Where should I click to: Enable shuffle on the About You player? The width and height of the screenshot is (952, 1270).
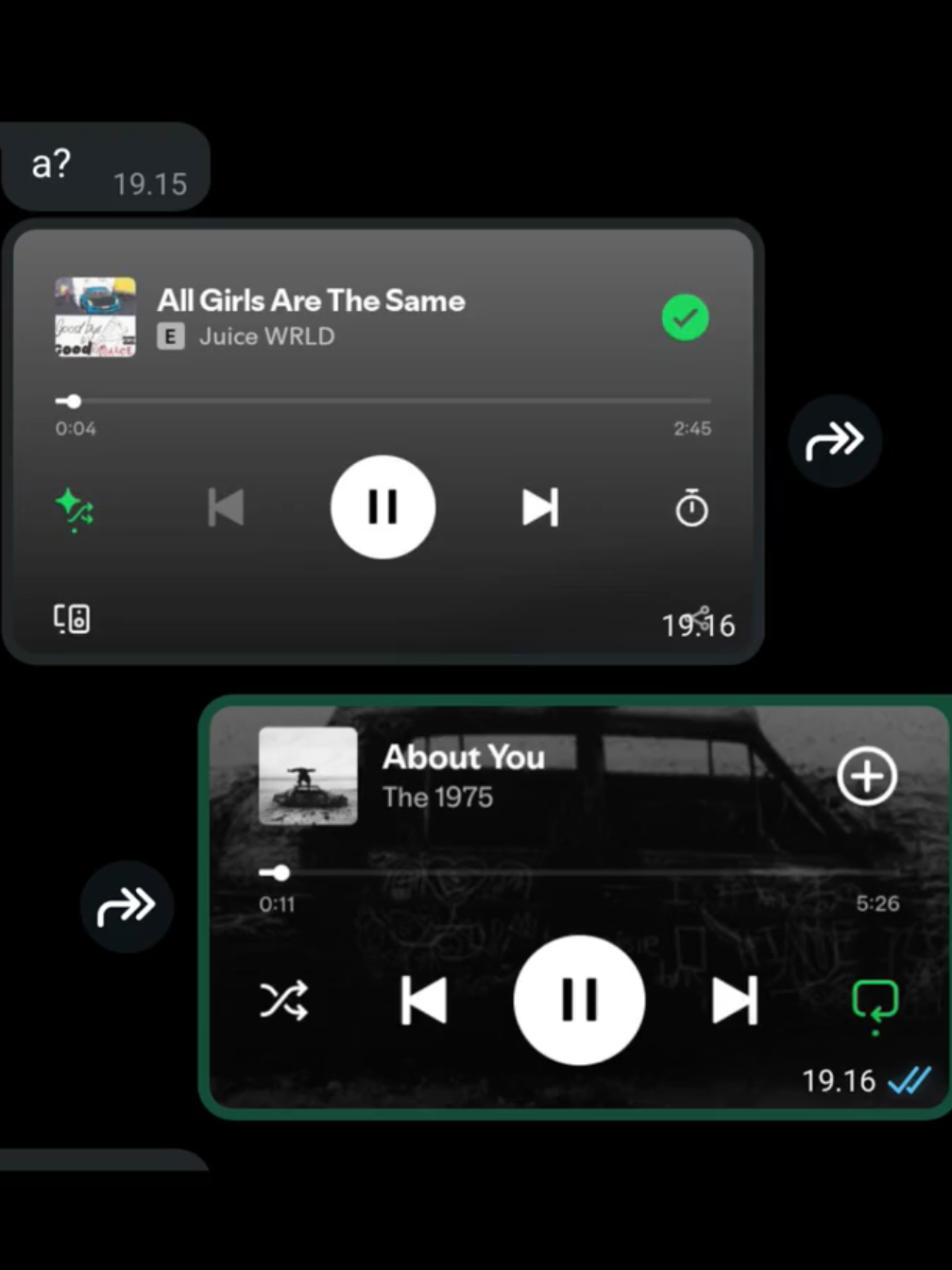click(x=284, y=1001)
